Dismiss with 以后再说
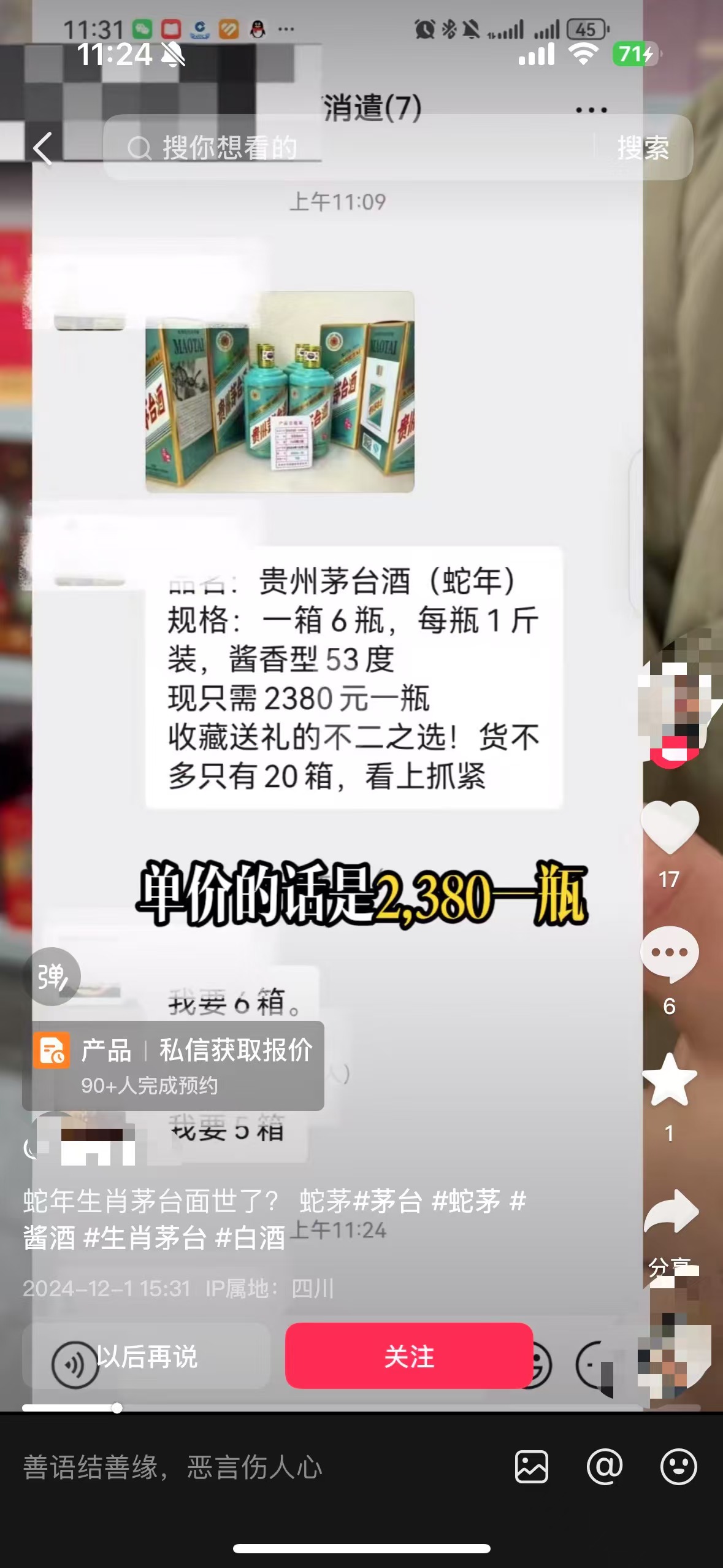The width and height of the screenshot is (723, 1568). click(147, 1356)
